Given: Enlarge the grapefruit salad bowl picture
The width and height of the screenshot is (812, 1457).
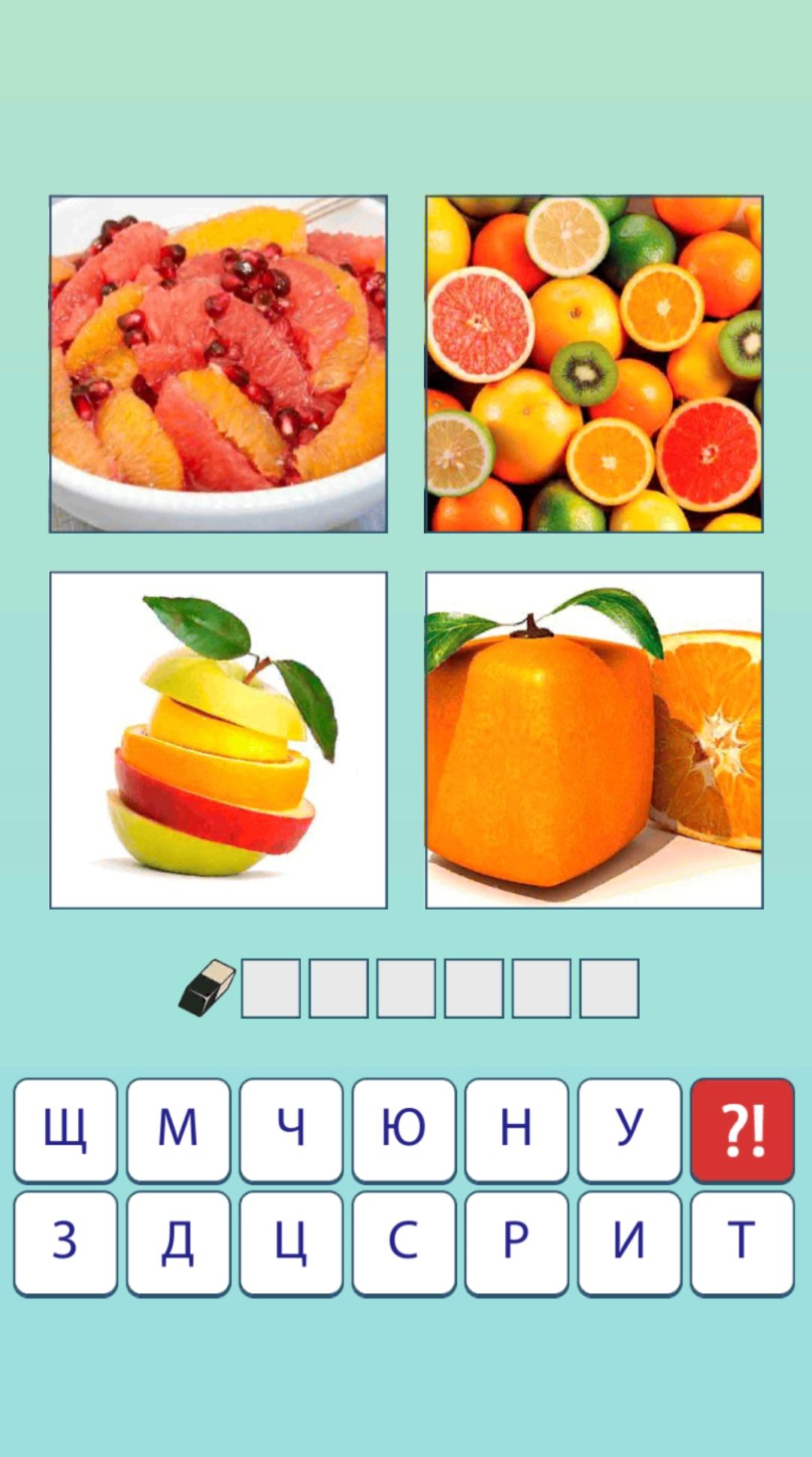Looking at the screenshot, I should point(218,364).
